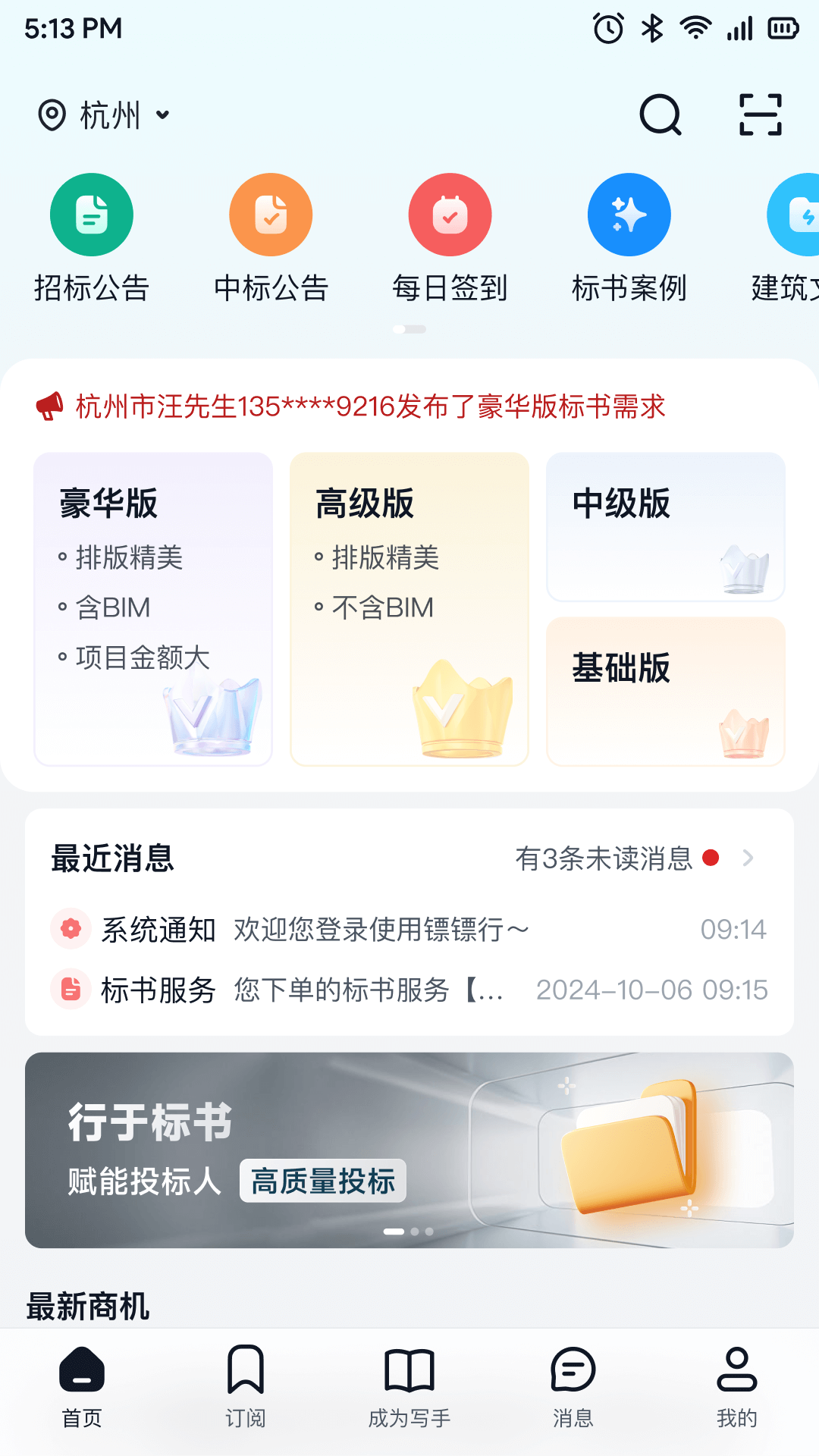Image resolution: width=819 pixels, height=1456 pixels.
Task: Select the 豪华版 deluxe version card
Action: tap(152, 607)
